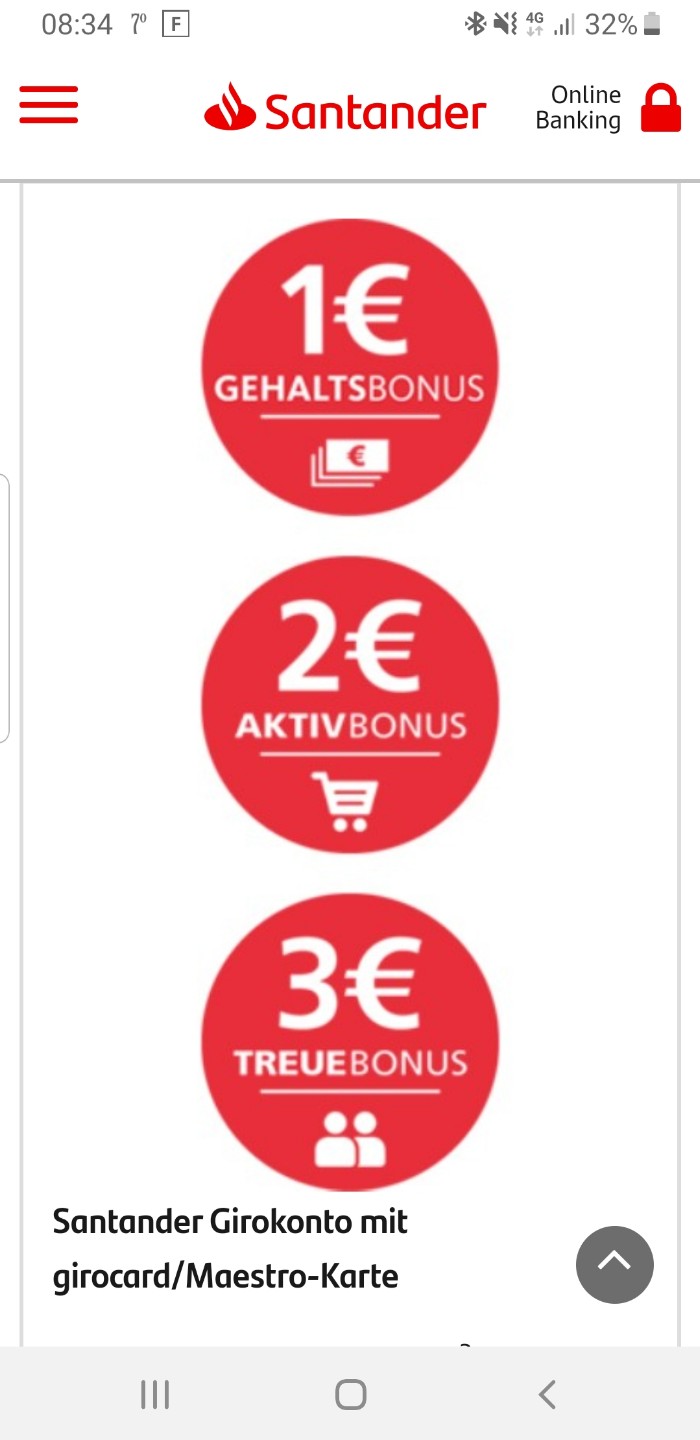This screenshot has height=1440, width=700.
Task: Open the hamburger menu
Action: (48, 104)
